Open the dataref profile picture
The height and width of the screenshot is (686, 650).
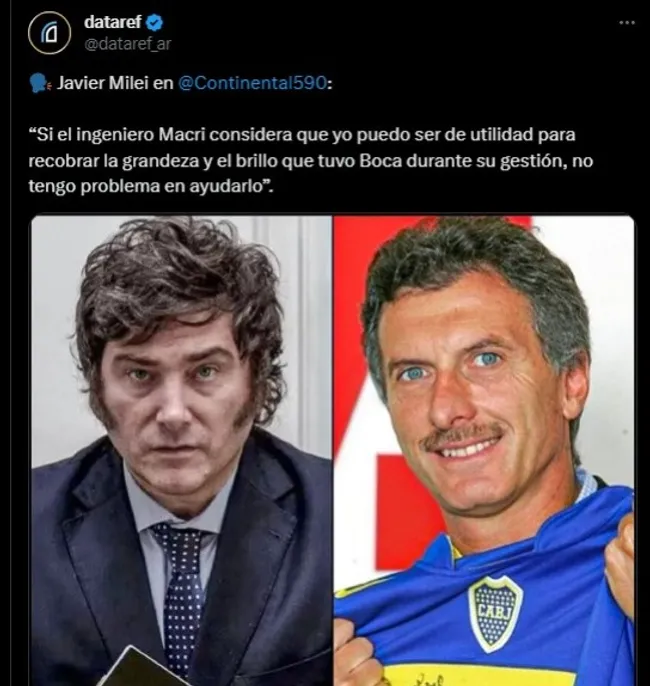pyautogui.click(x=47, y=33)
